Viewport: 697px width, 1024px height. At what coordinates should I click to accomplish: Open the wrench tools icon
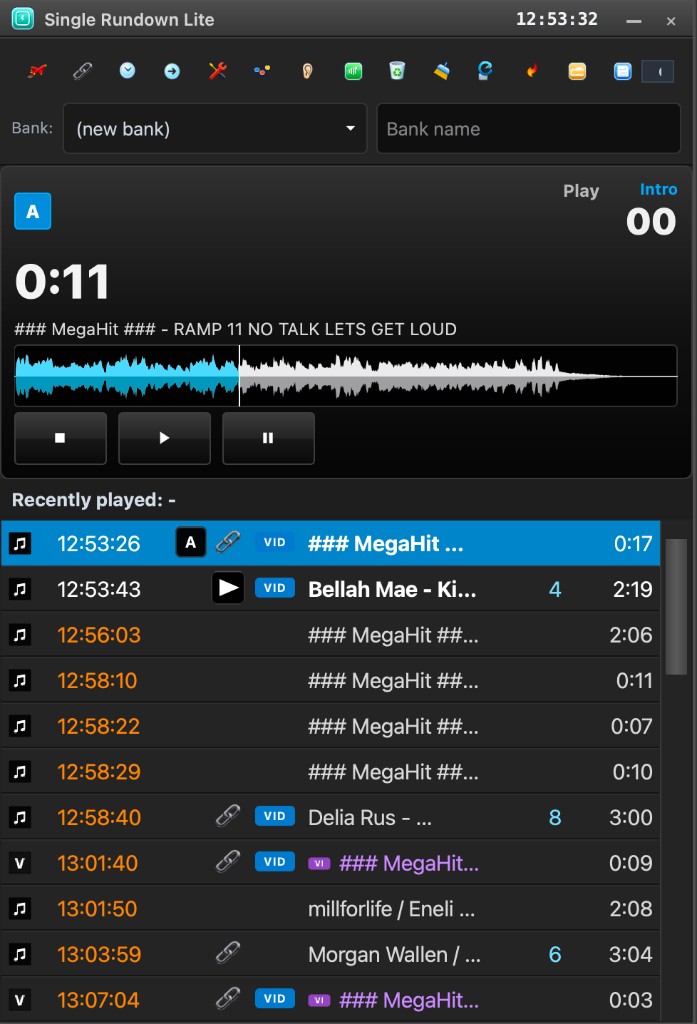point(218,71)
